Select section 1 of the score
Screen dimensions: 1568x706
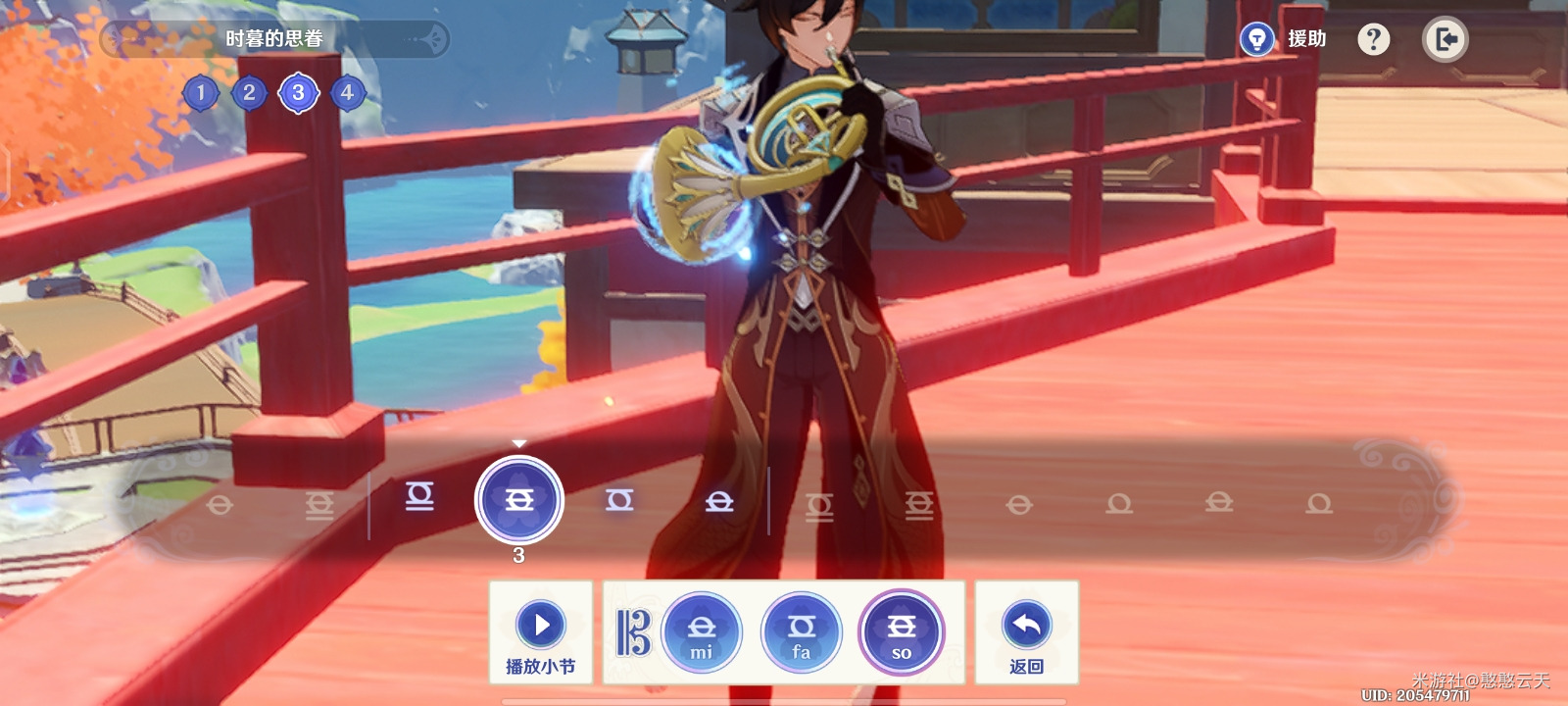pyautogui.click(x=201, y=93)
